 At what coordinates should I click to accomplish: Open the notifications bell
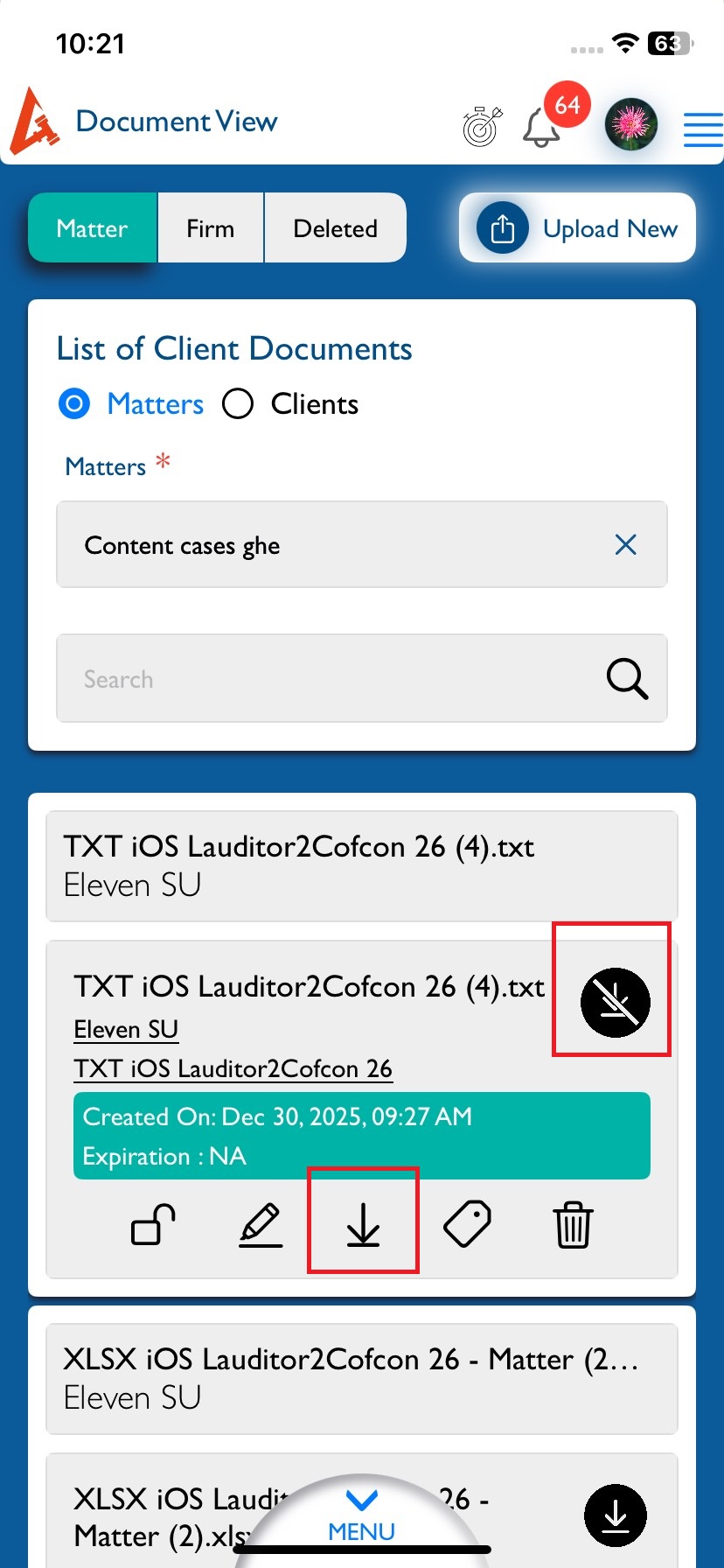[541, 128]
